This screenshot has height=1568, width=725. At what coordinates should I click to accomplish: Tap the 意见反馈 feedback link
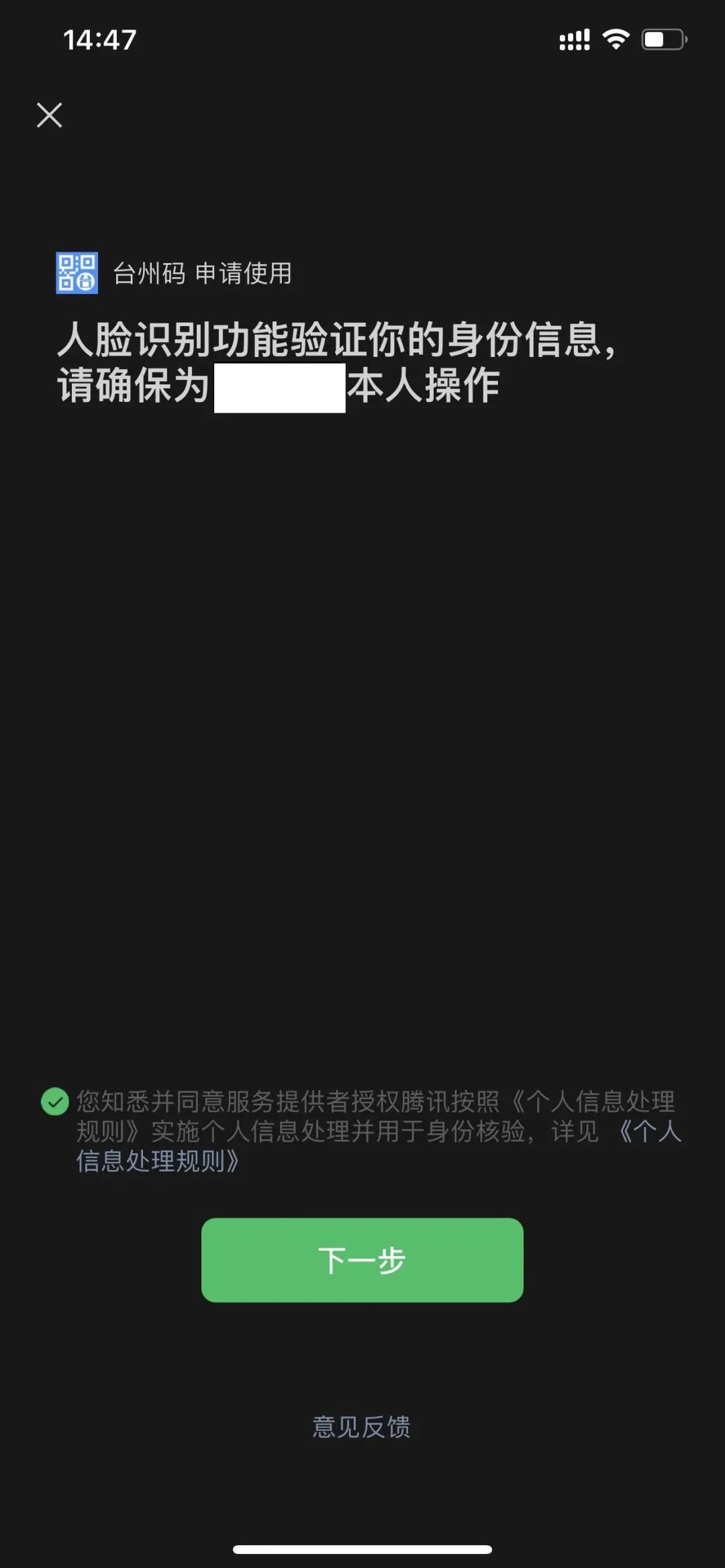click(x=362, y=1424)
